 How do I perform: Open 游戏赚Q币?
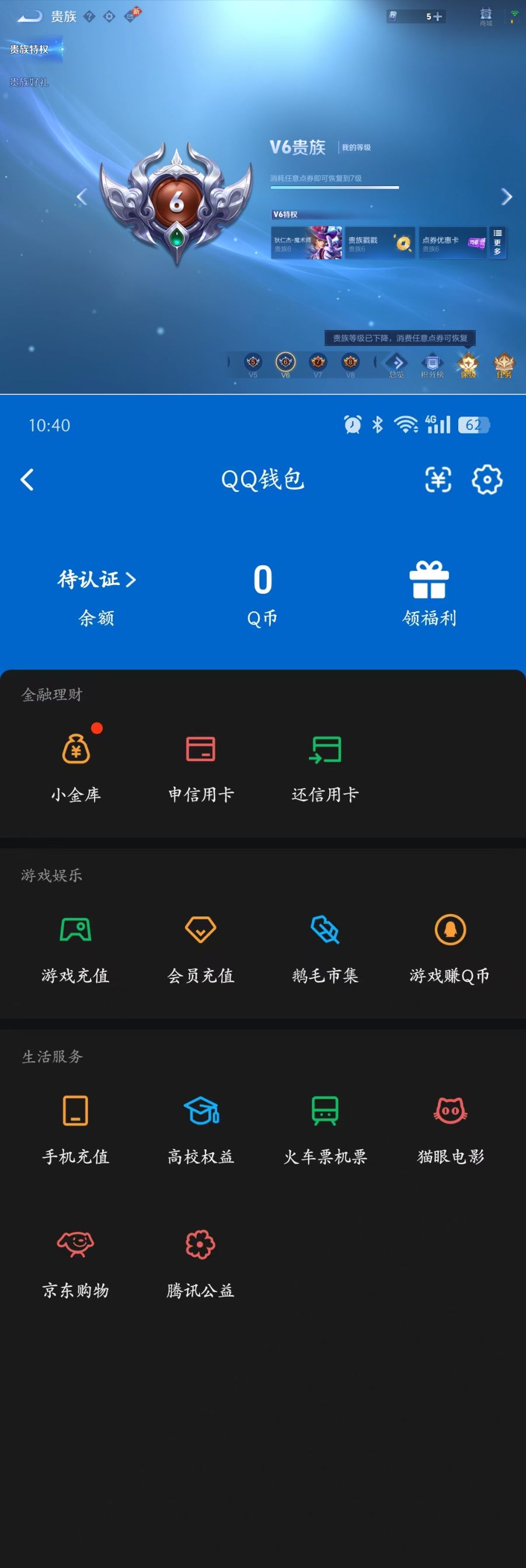[x=450, y=947]
